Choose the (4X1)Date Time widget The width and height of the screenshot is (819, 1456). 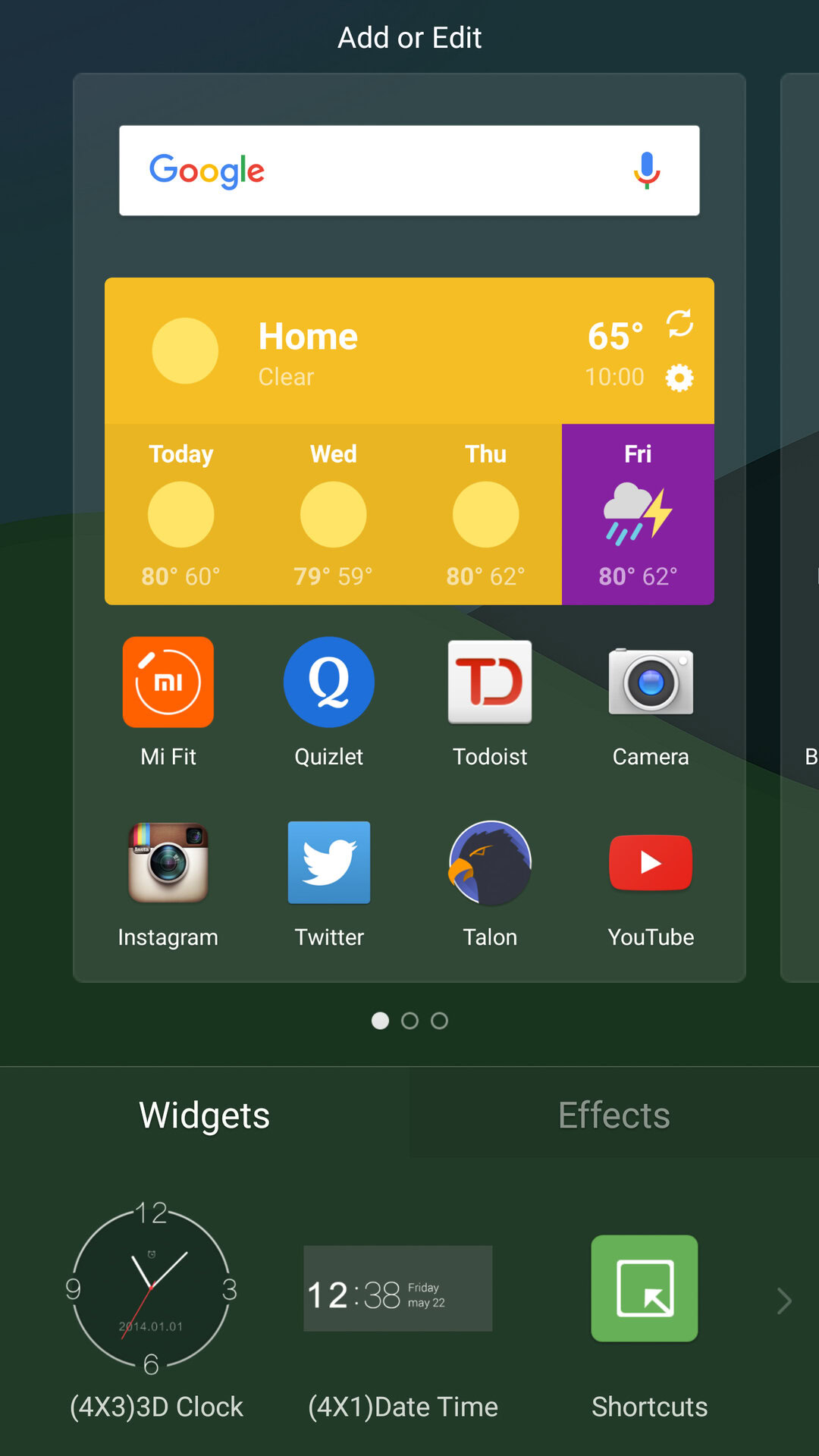(x=398, y=1289)
